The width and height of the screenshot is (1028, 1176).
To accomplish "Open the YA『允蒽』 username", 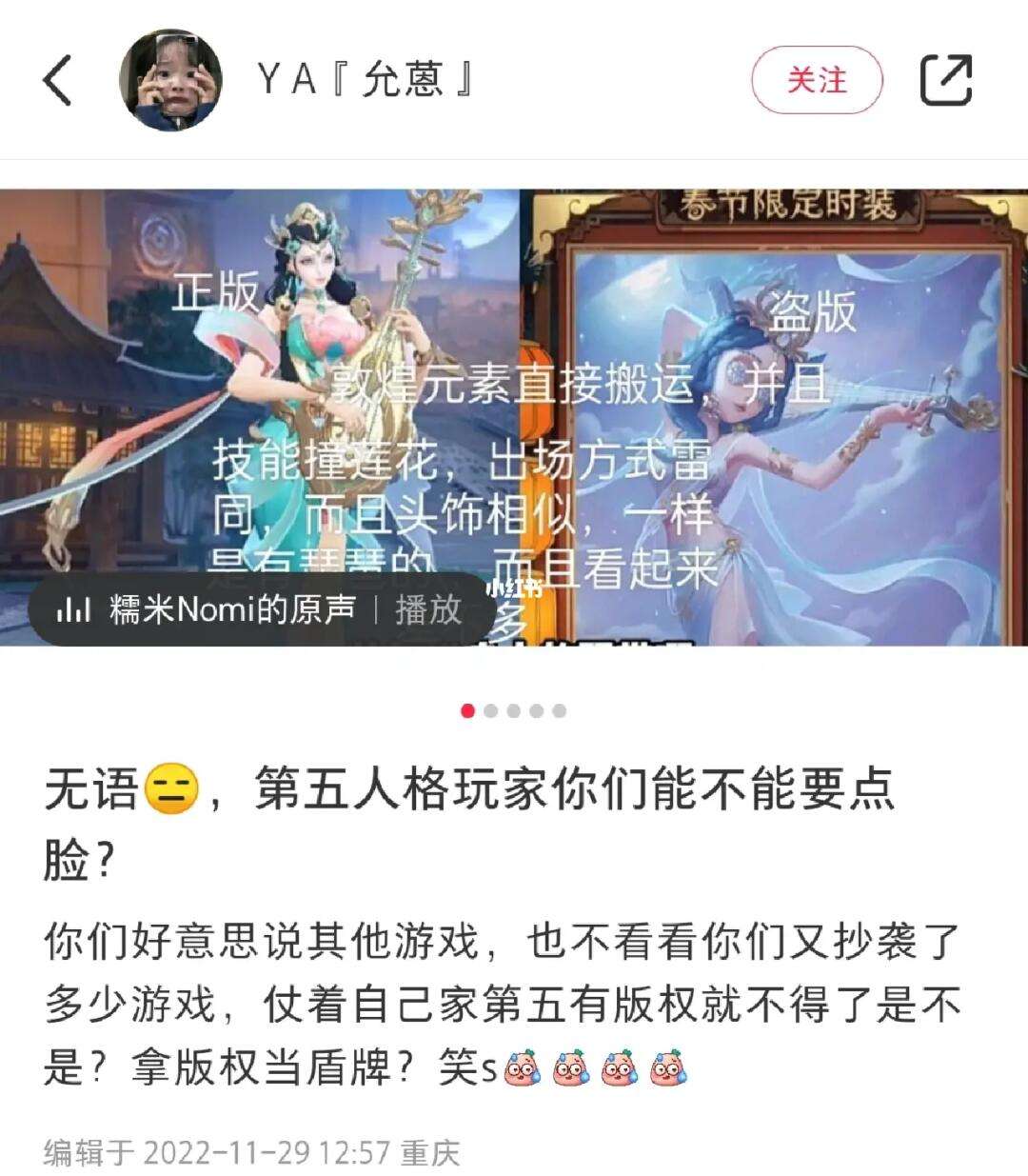I will (366, 80).
